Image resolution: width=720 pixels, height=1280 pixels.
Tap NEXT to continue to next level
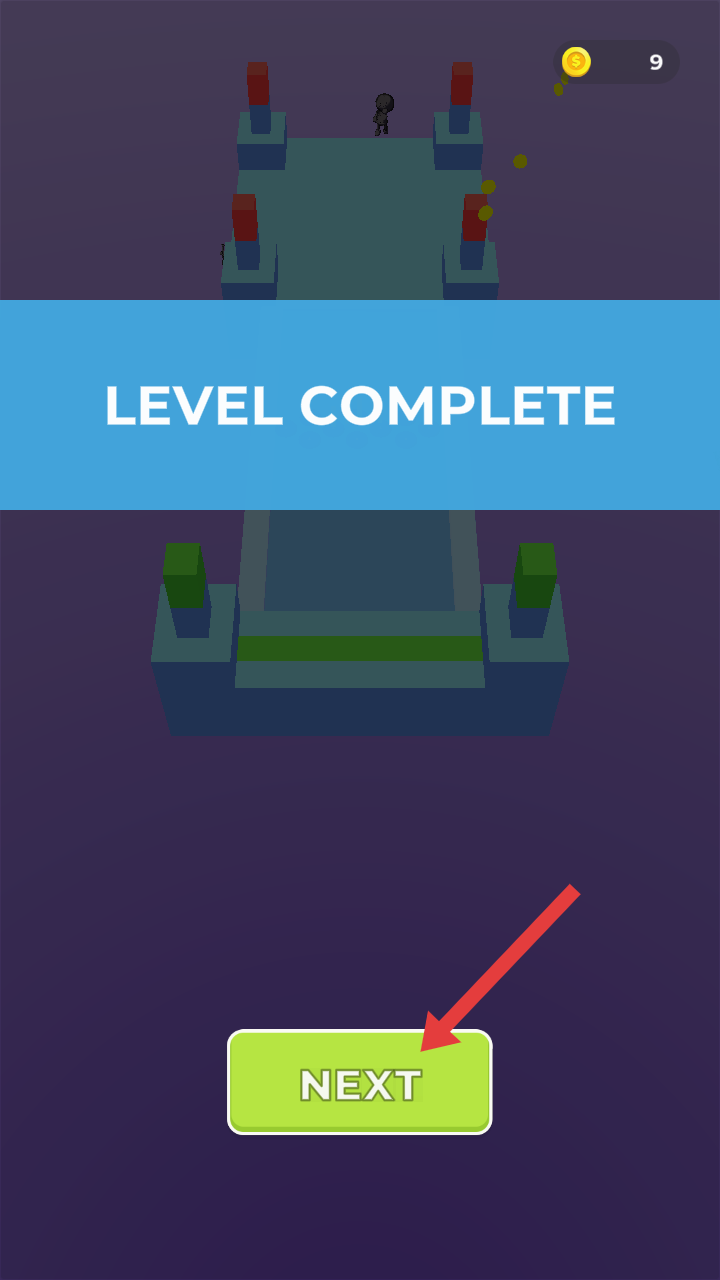pos(360,1083)
